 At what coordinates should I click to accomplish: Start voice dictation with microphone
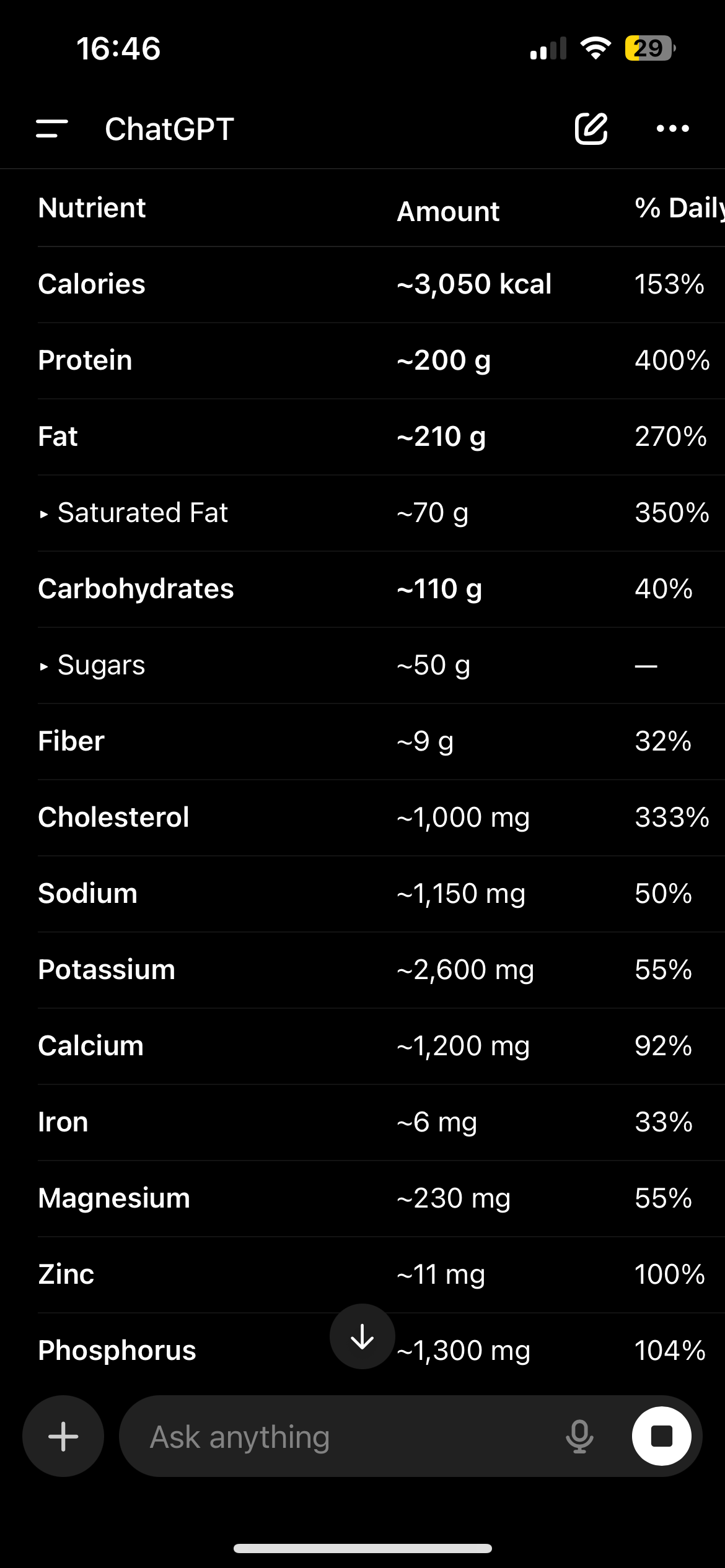tap(579, 1436)
